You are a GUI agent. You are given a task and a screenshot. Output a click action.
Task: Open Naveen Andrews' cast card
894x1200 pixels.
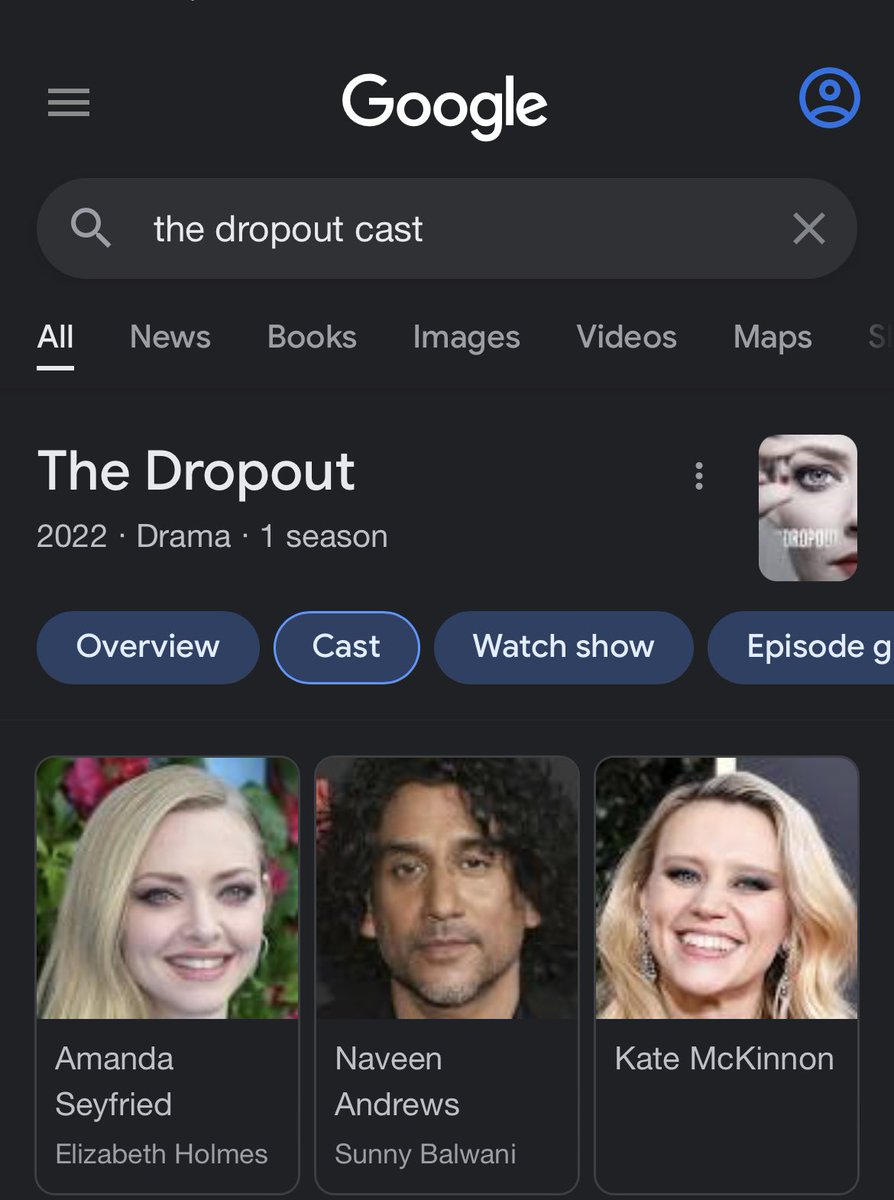point(447,970)
